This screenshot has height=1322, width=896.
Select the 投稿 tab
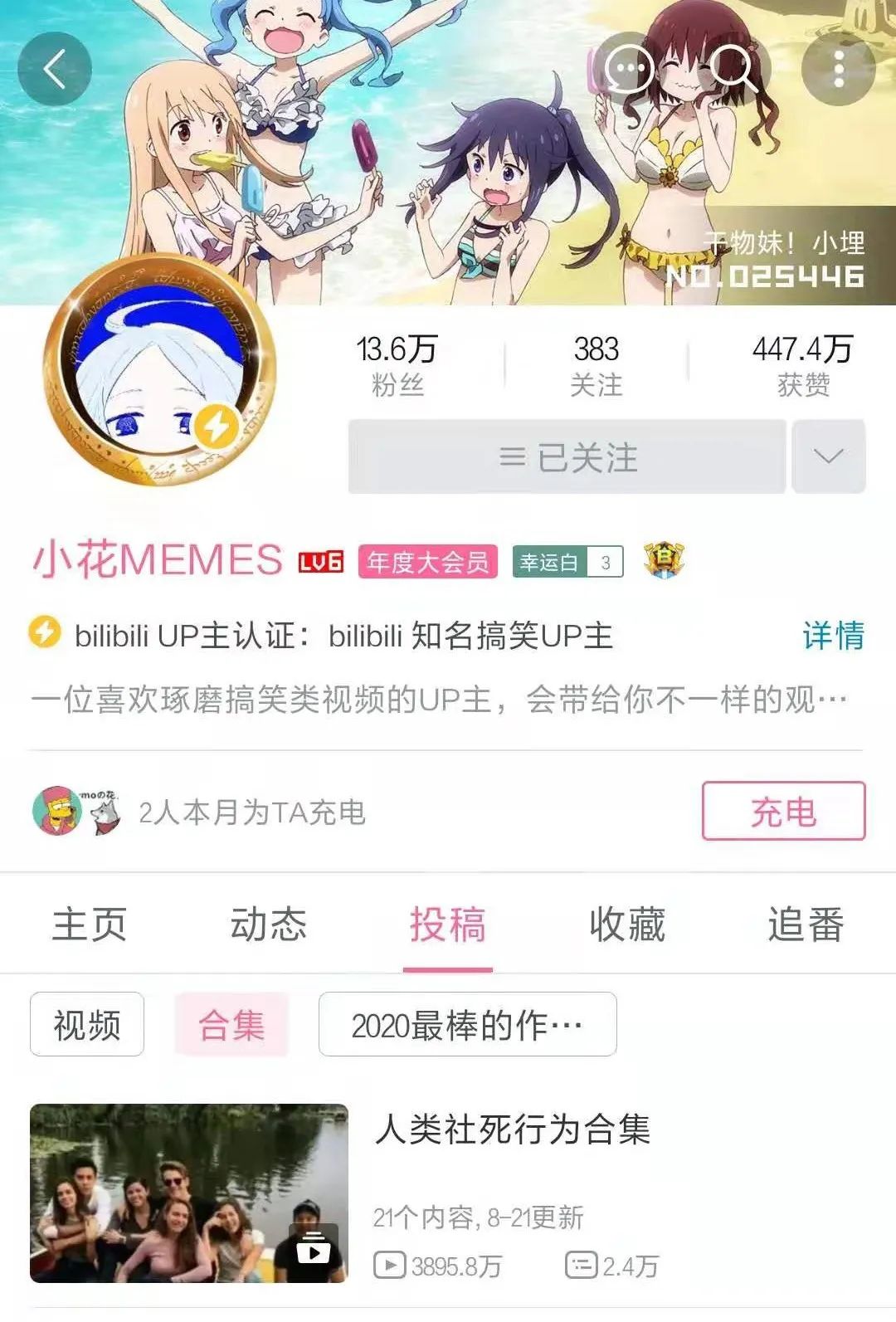tap(448, 924)
